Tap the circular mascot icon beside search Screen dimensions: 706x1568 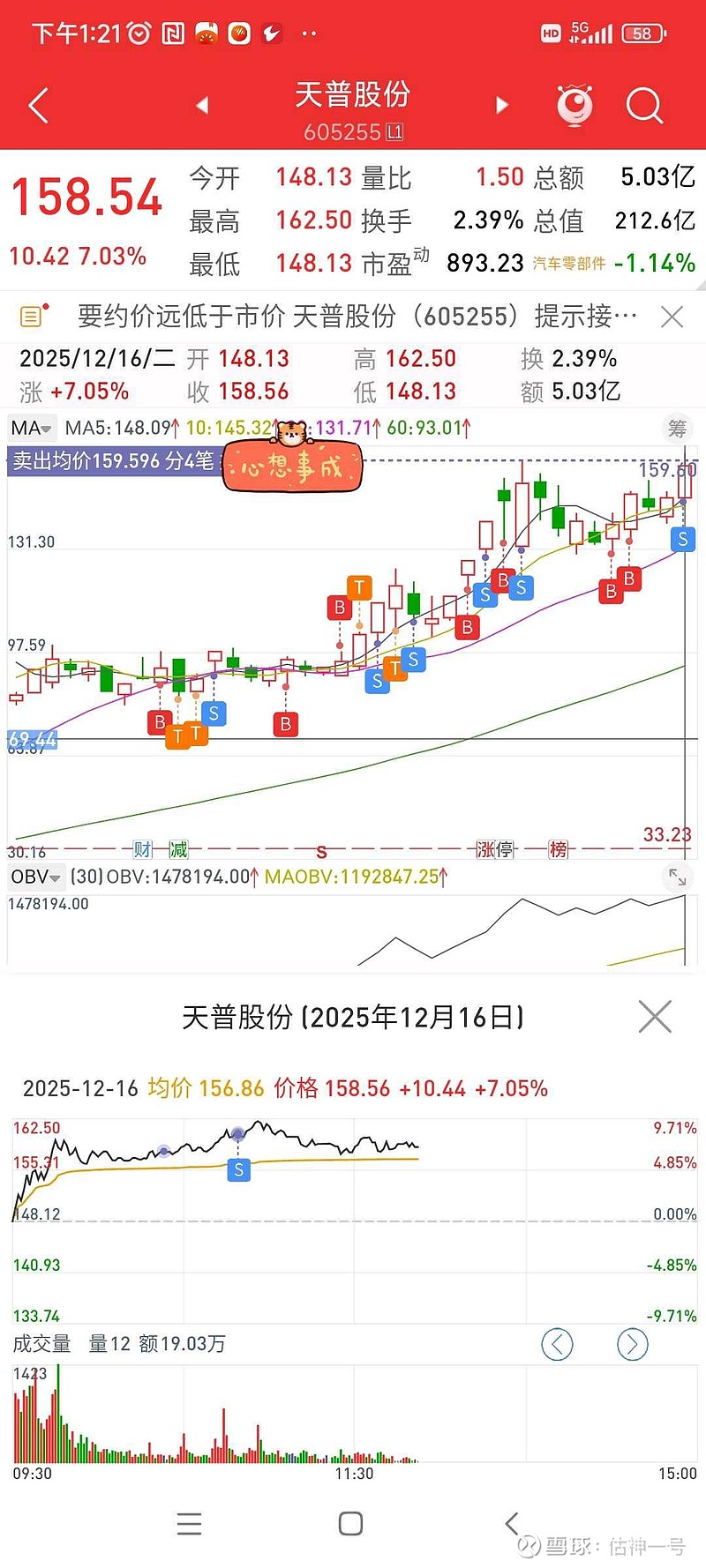pyautogui.click(x=575, y=104)
